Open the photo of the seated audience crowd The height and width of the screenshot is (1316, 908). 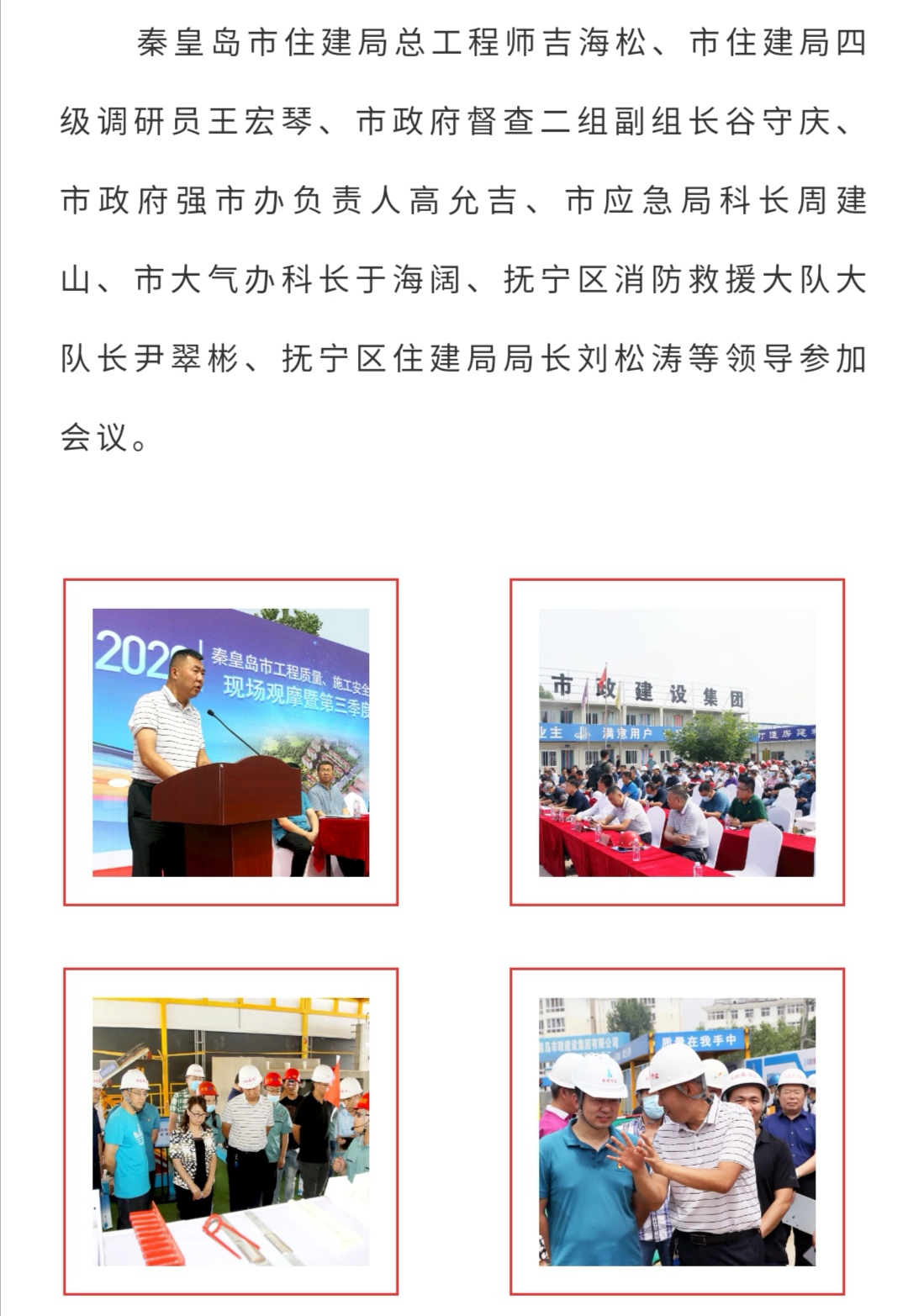pyautogui.click(x=677, y=742)
